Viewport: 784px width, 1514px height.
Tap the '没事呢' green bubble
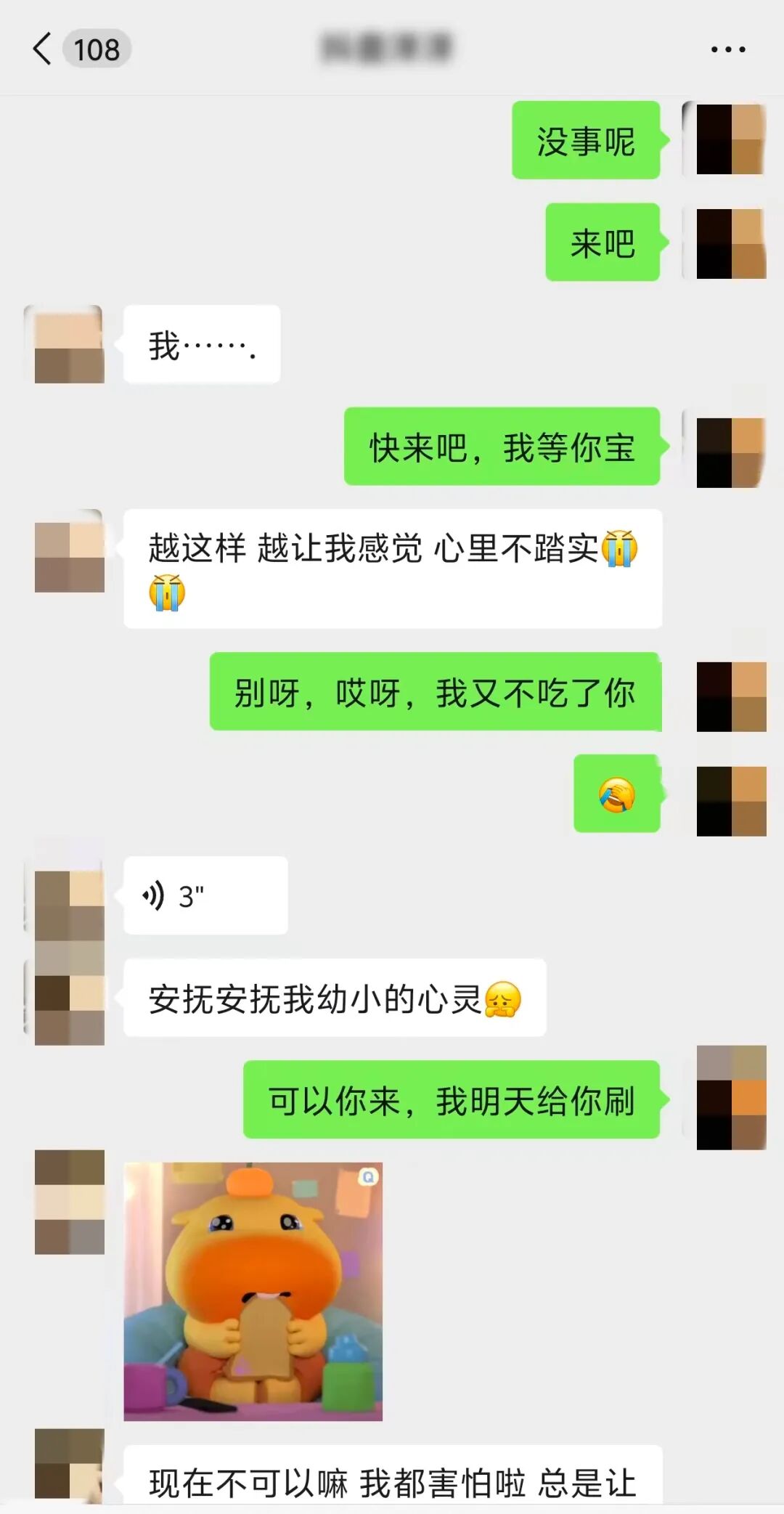[585, 143]
